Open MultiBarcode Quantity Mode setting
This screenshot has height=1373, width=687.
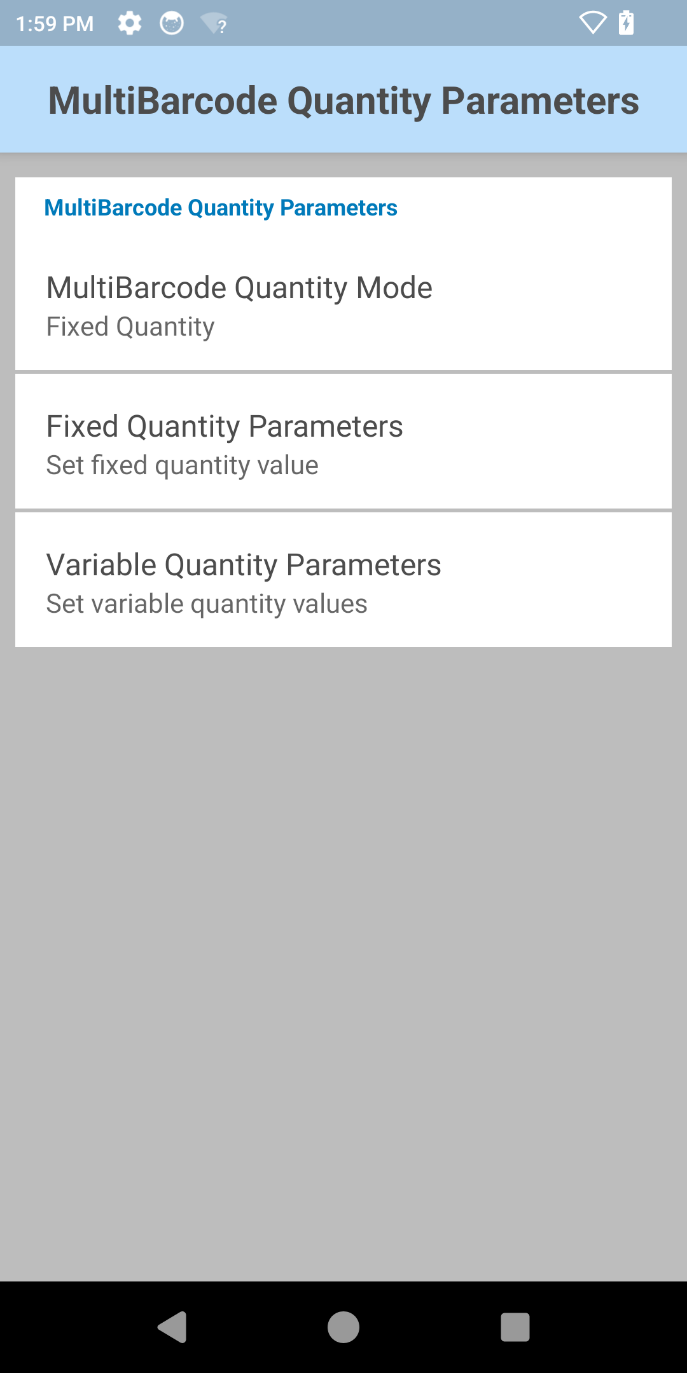point(342,305)
